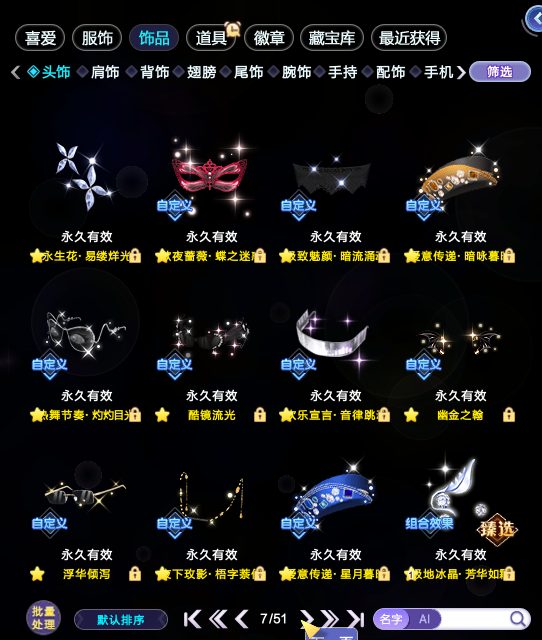This screenshot has width=542, height=640.
Task: Select the 喜爱 tab
Action: click(x=40, y=38)
